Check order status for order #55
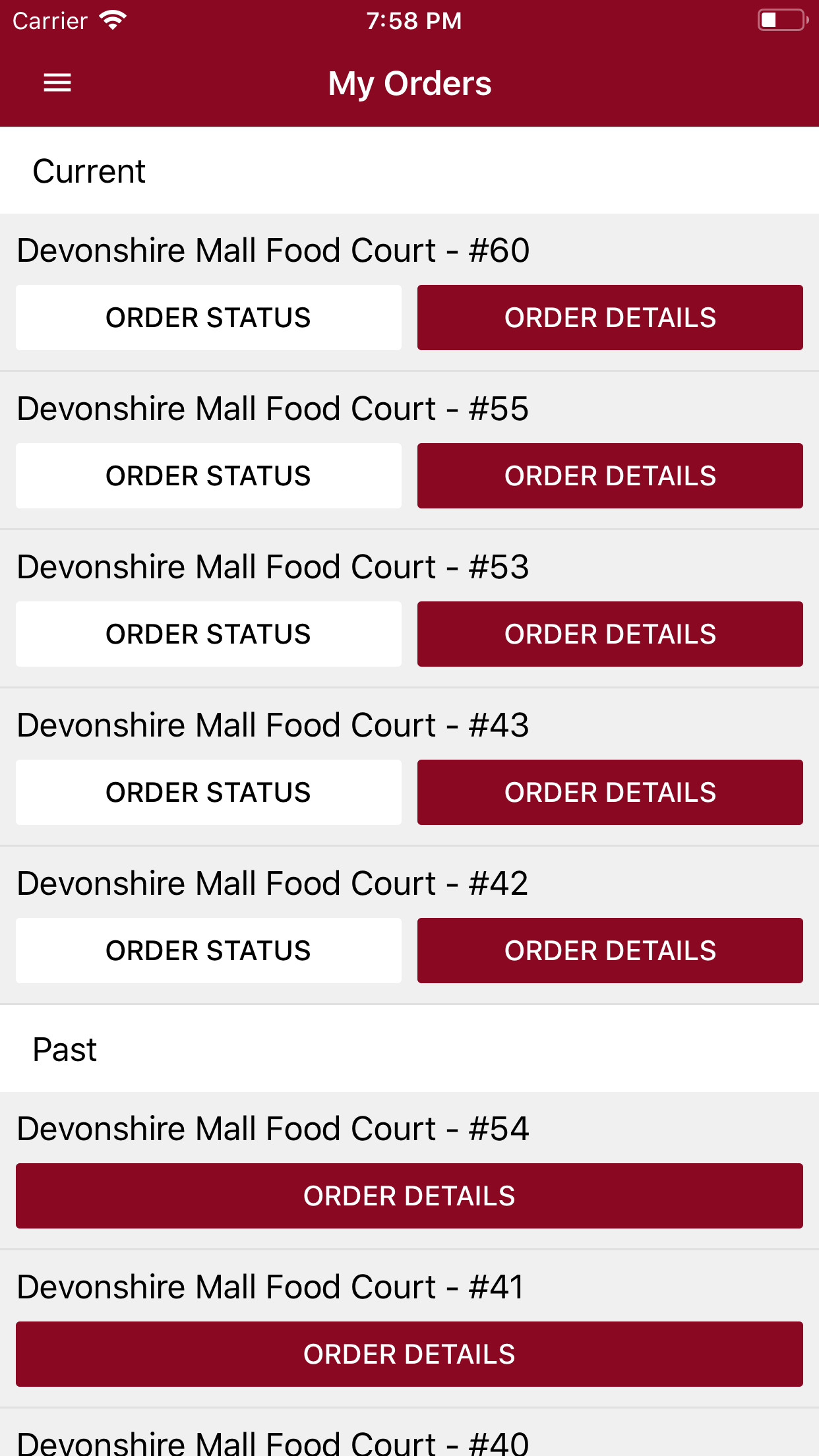 tap(208, 475)
